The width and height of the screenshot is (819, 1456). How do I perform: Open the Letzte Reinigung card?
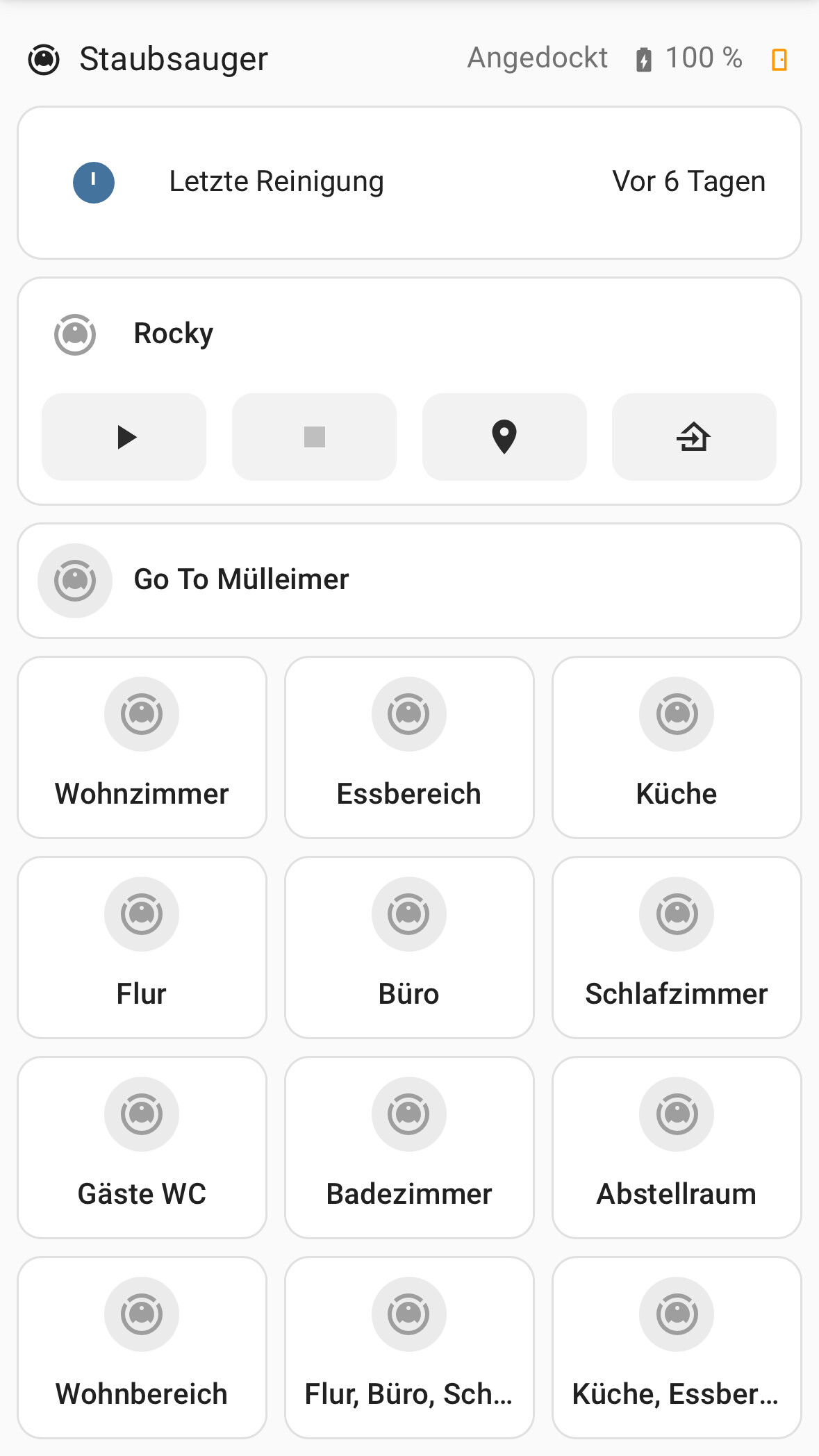[x=409, y=183]
